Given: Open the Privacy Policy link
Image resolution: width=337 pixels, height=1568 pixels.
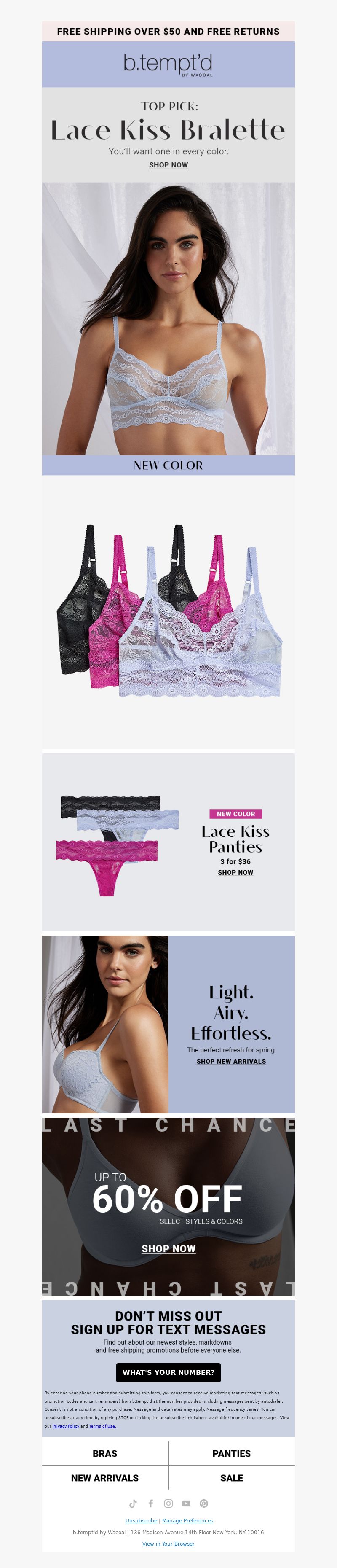Looking at the screenshot, I should click(66, 1425).
